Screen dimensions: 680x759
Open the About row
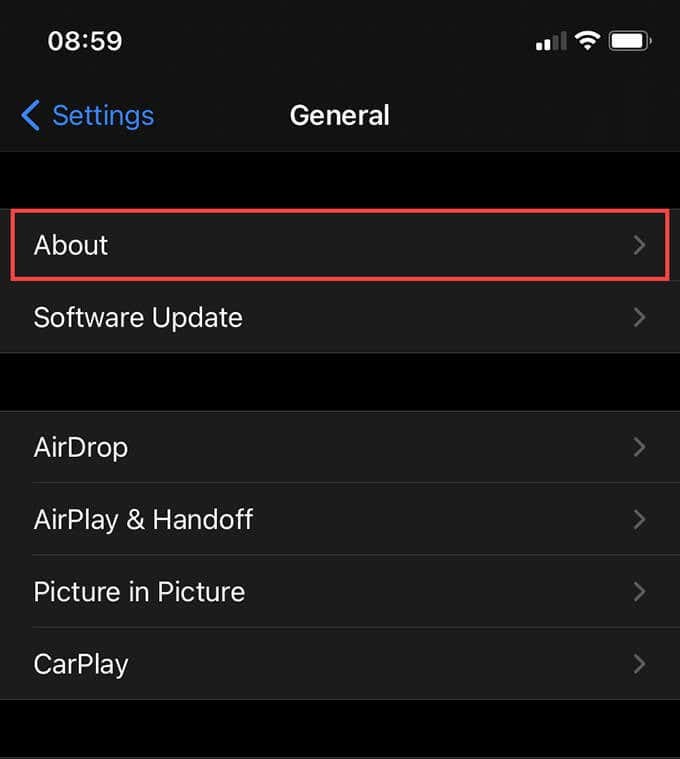pos(340,245)
